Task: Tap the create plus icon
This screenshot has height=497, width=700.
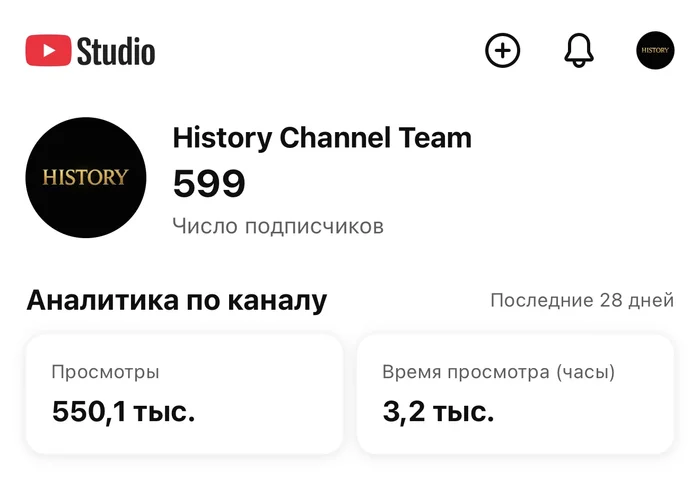Action: click(503, 49)
